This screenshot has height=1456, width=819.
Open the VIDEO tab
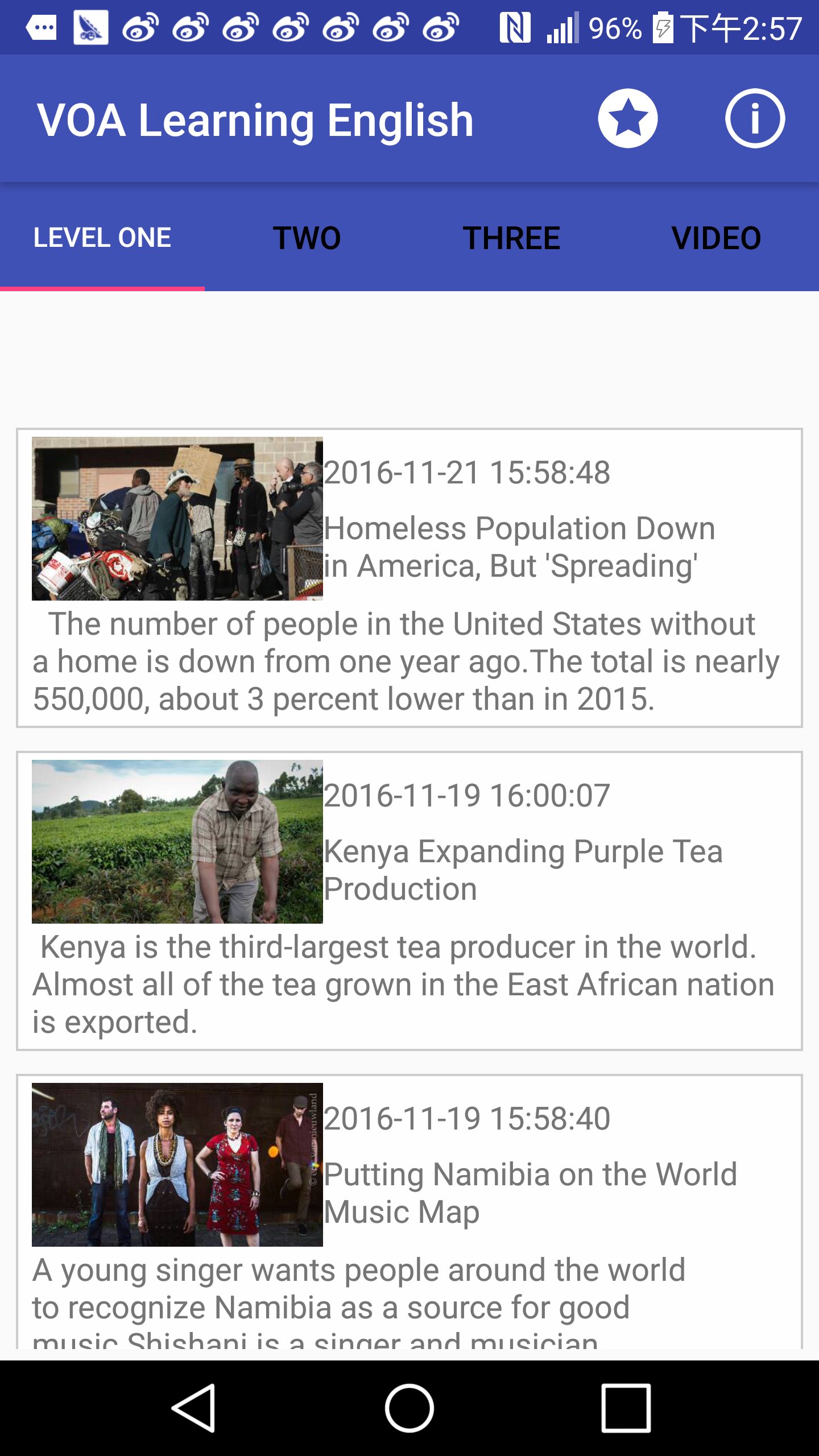click(716, 238)
